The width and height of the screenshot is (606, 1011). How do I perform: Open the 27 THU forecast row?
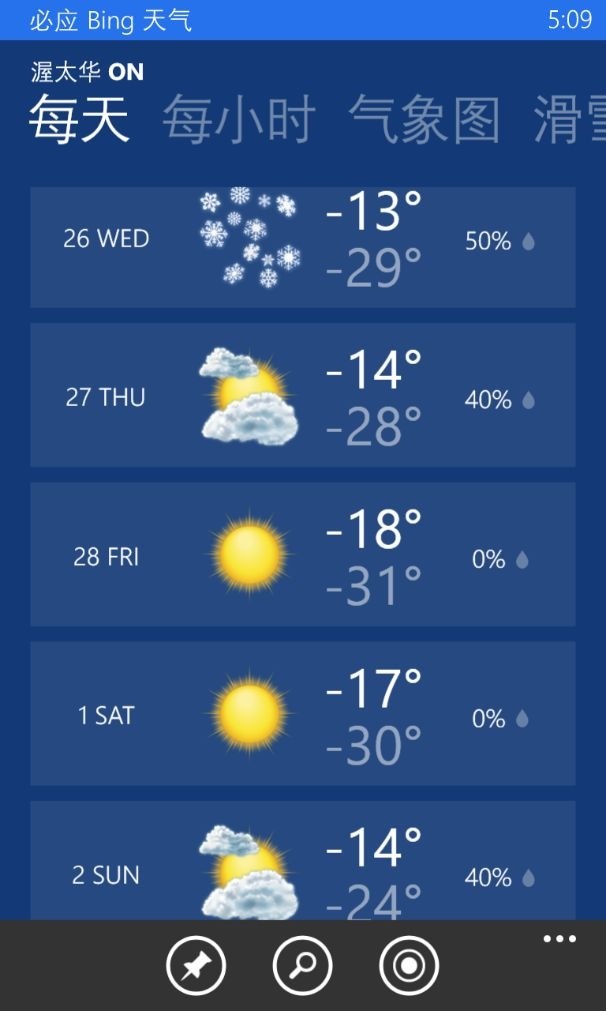(x=302, y=395)
